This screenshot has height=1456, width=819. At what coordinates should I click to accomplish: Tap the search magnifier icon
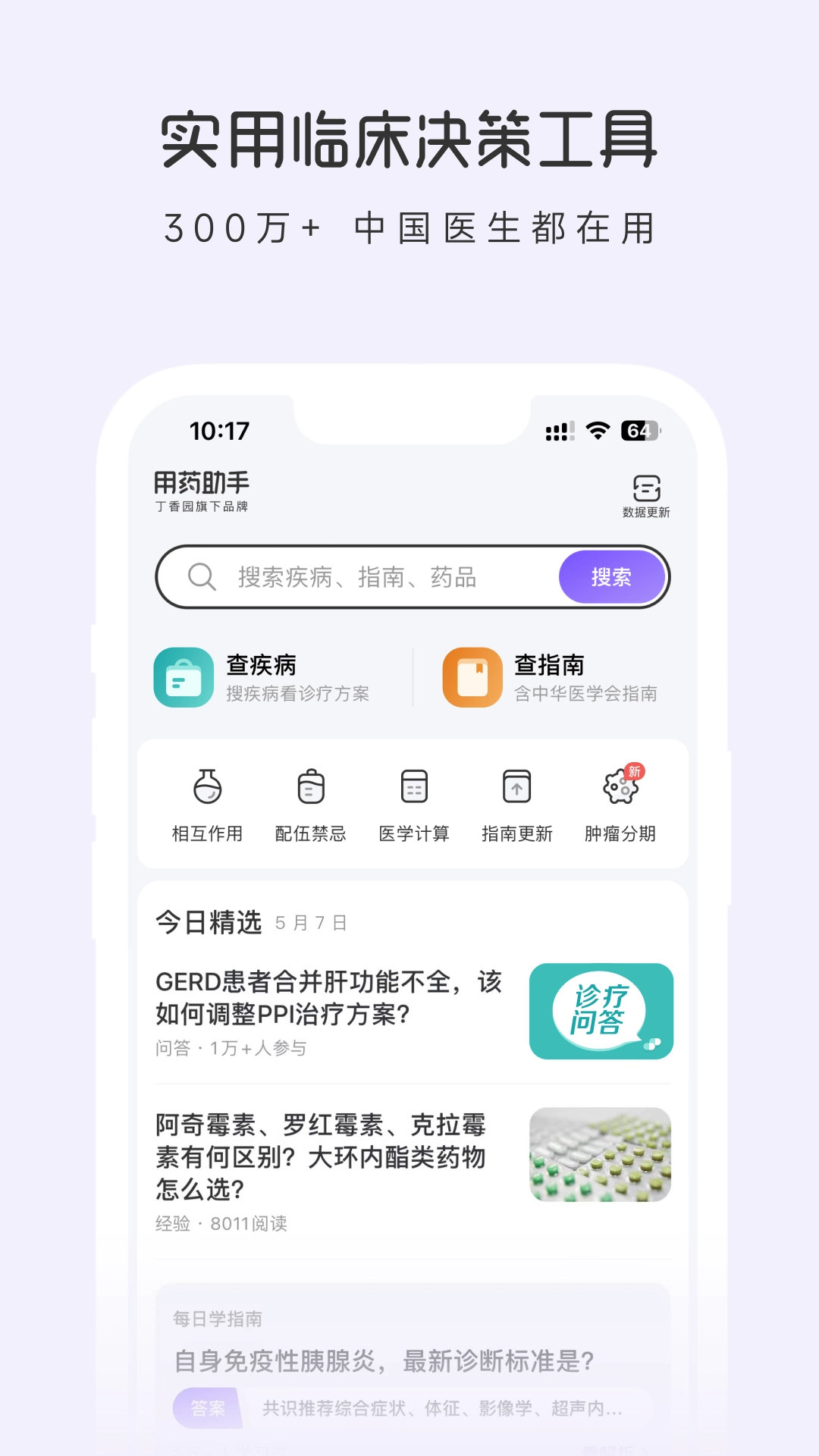(x=202, y=577)
